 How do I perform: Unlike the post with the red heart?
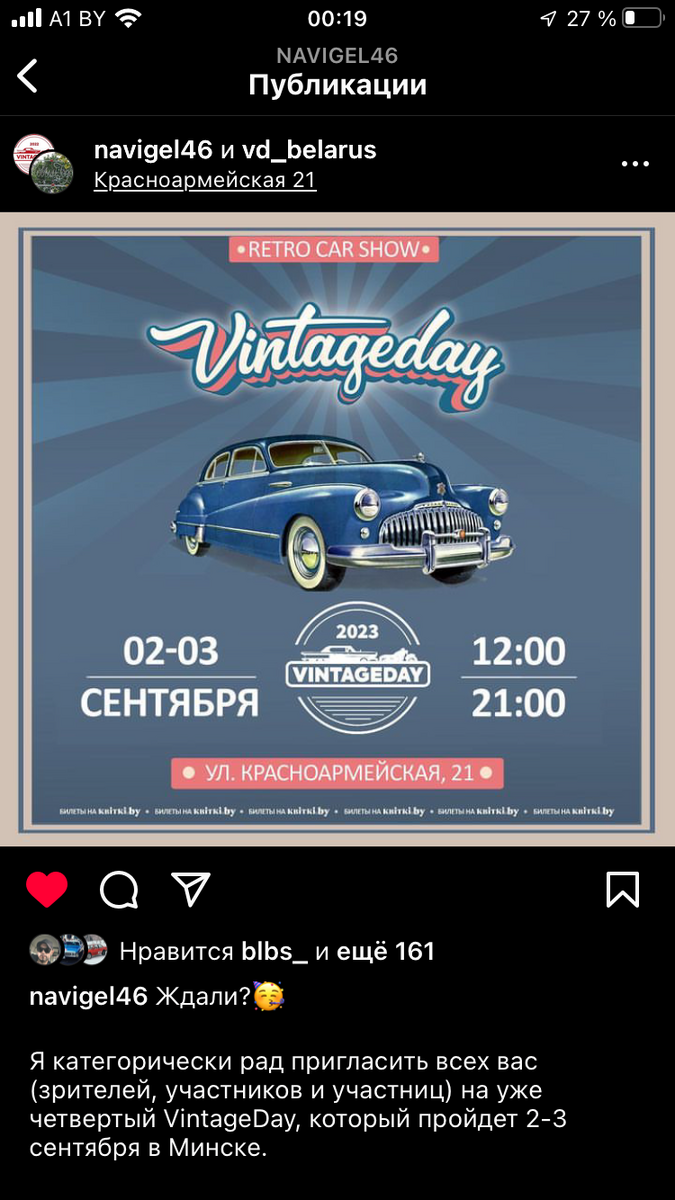point(46,888)
